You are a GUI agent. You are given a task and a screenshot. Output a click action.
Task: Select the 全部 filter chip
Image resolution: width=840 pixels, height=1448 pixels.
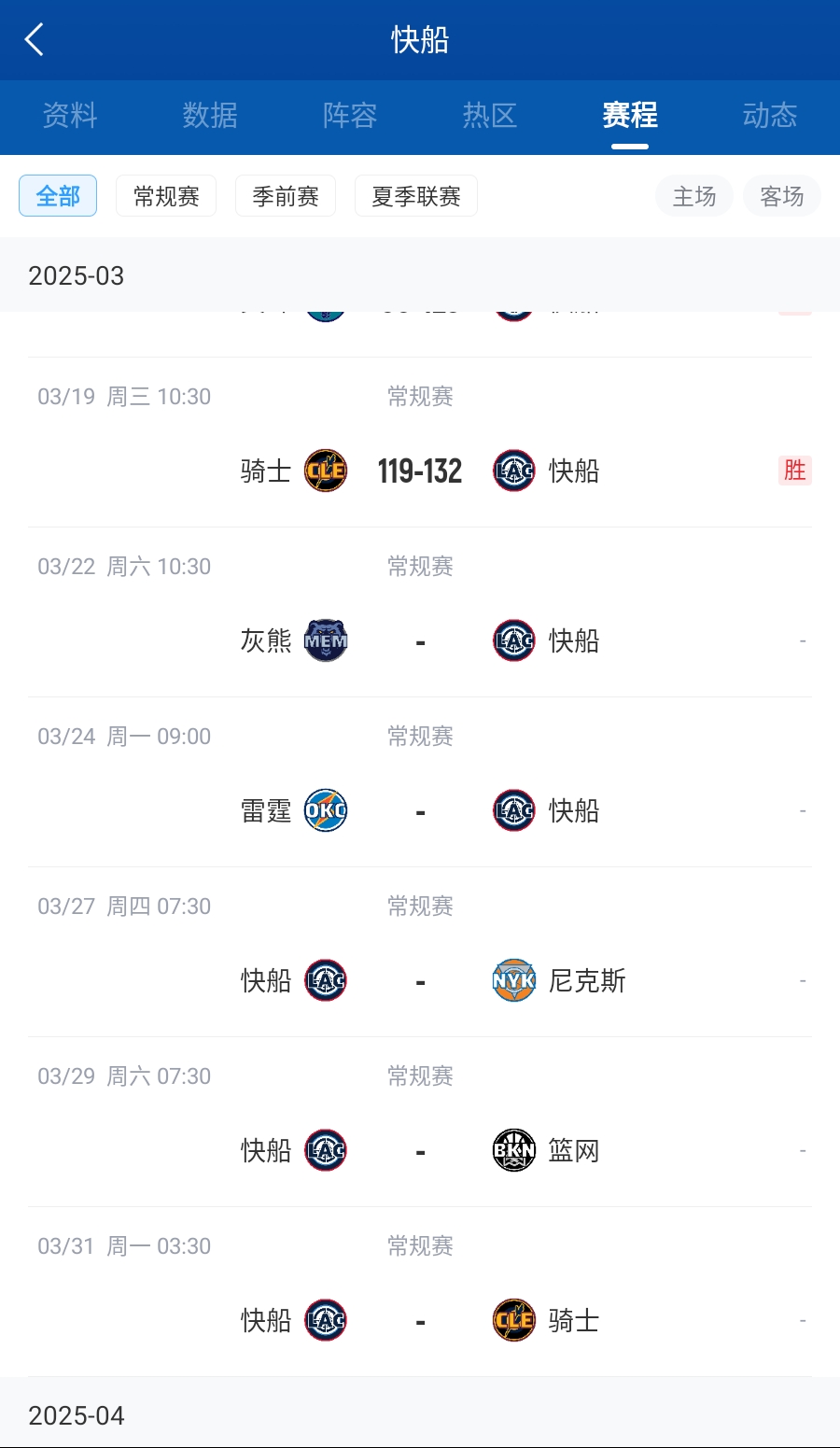coord(58,196)
